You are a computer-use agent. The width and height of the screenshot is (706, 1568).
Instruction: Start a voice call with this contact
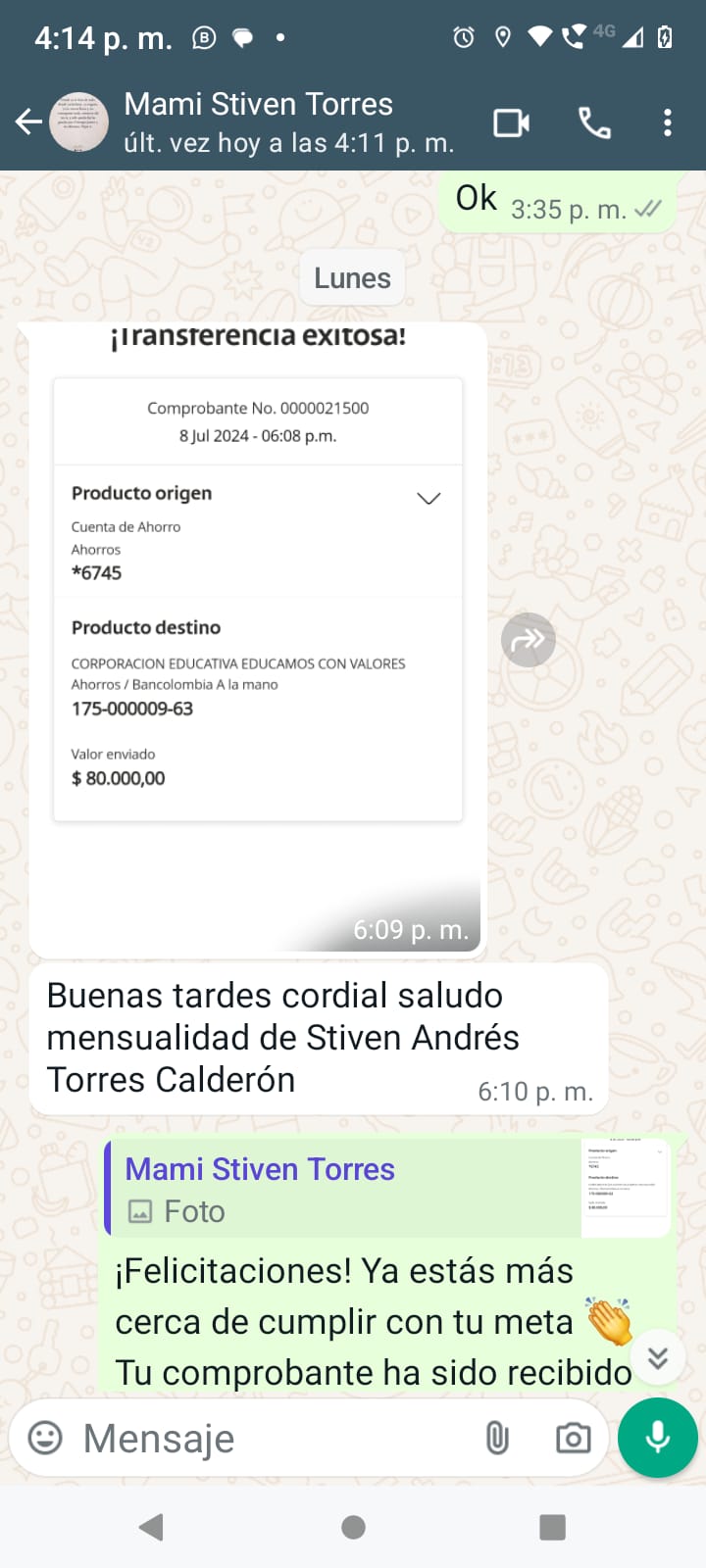[594, 123]
